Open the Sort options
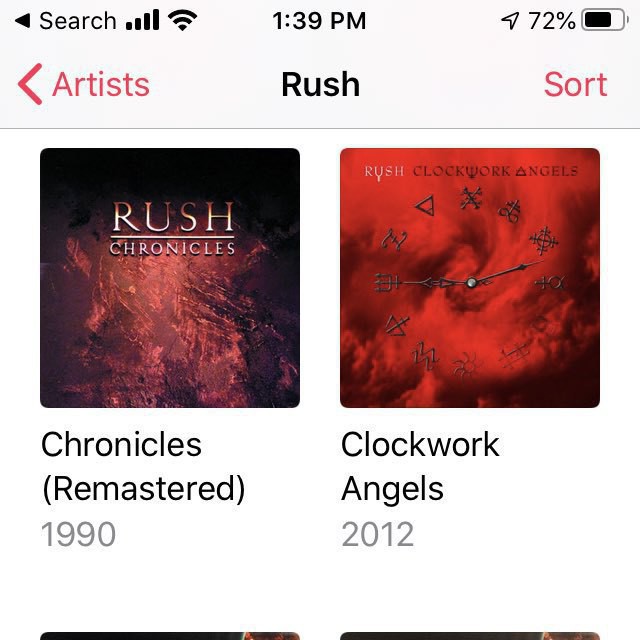 pyautogui.click(x=575, y=85)
